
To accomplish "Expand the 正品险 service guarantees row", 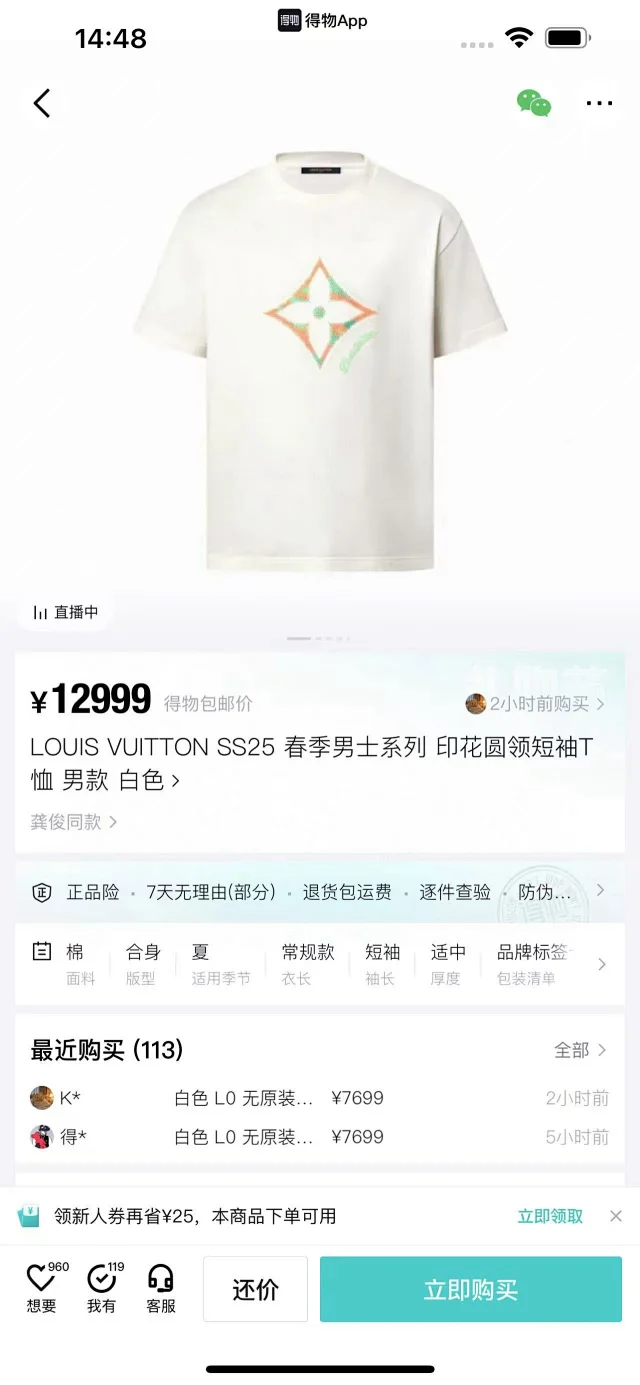I will click(320, 891).
